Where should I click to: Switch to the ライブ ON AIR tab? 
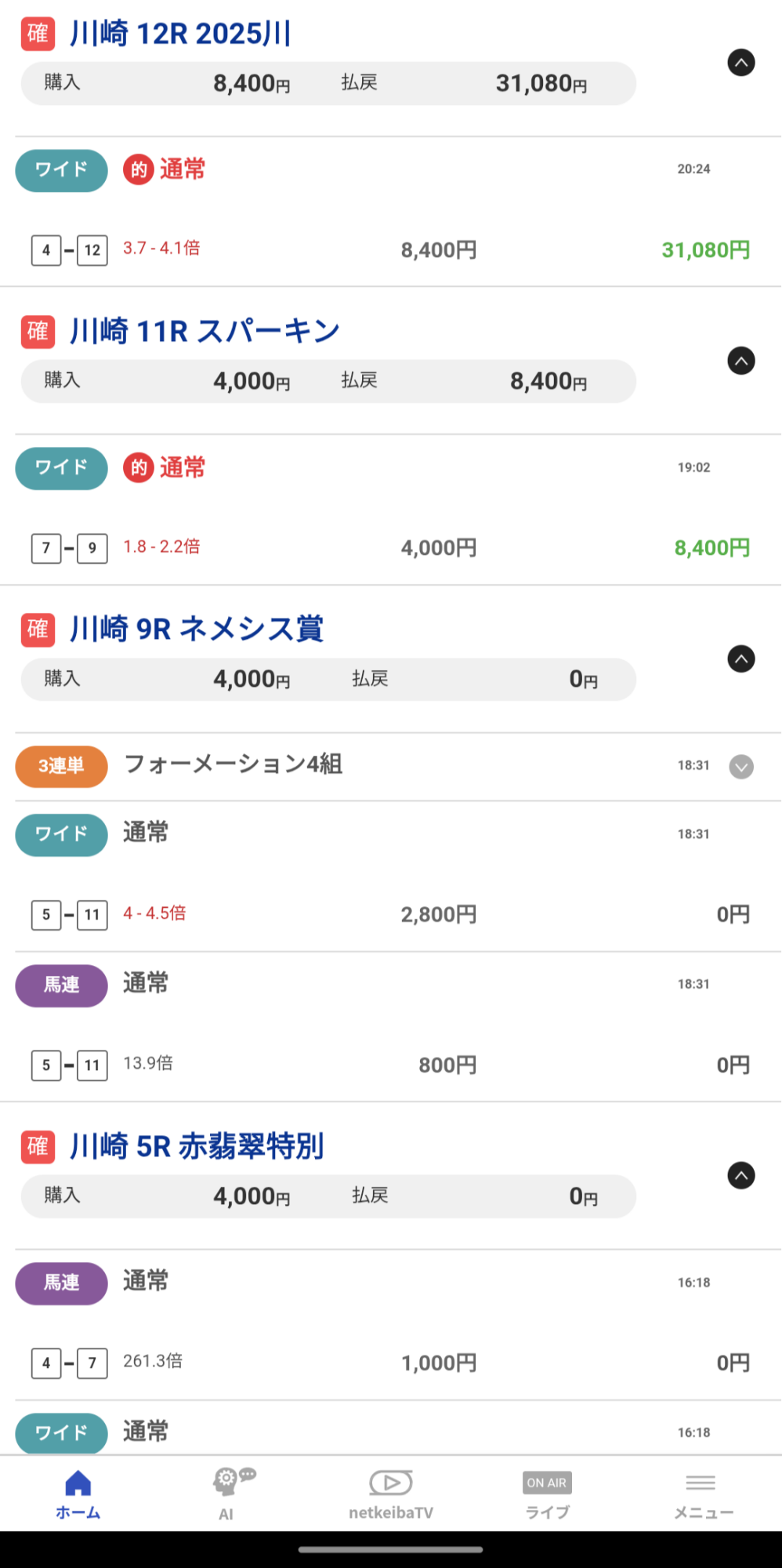point(547,1494)
